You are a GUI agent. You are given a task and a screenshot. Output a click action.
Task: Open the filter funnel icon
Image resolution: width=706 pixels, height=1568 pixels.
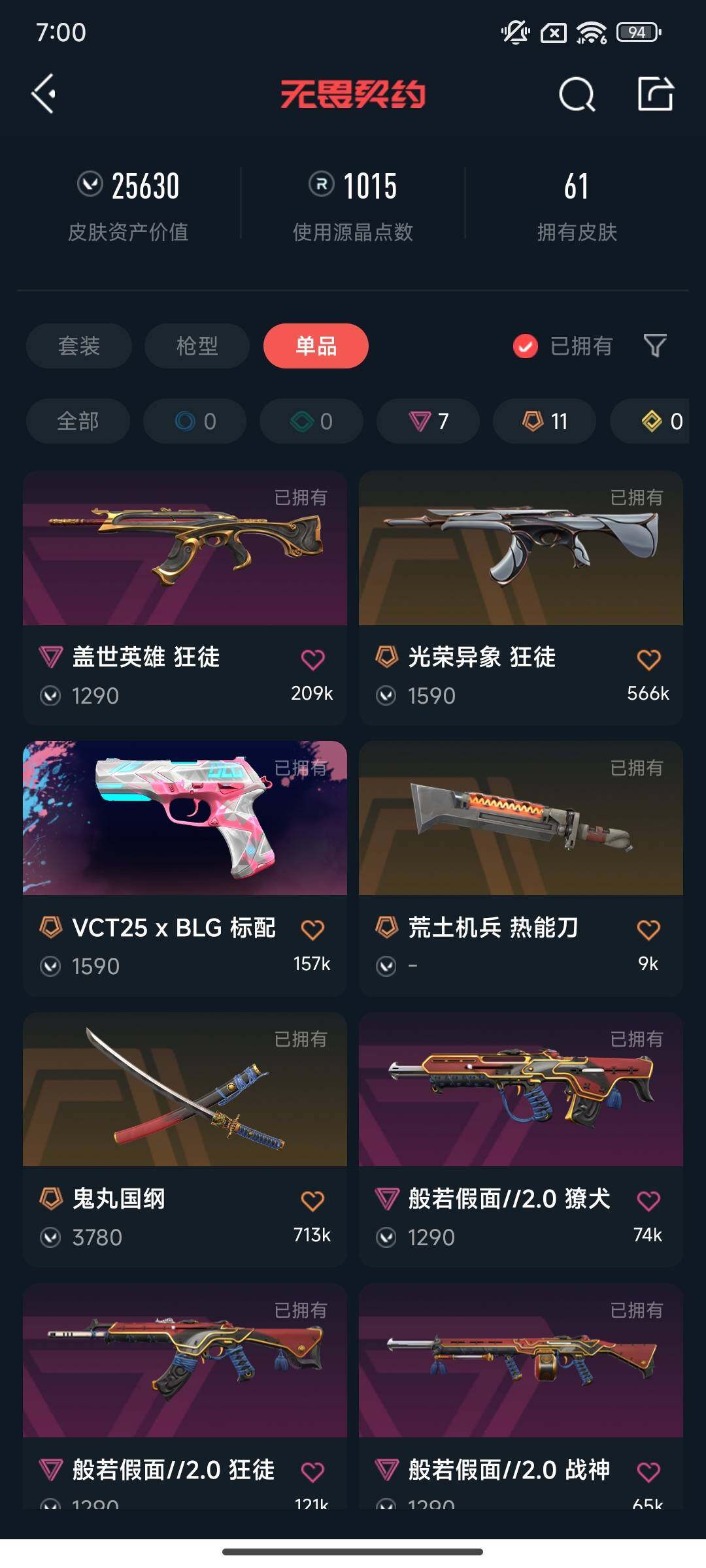(654, 346)
